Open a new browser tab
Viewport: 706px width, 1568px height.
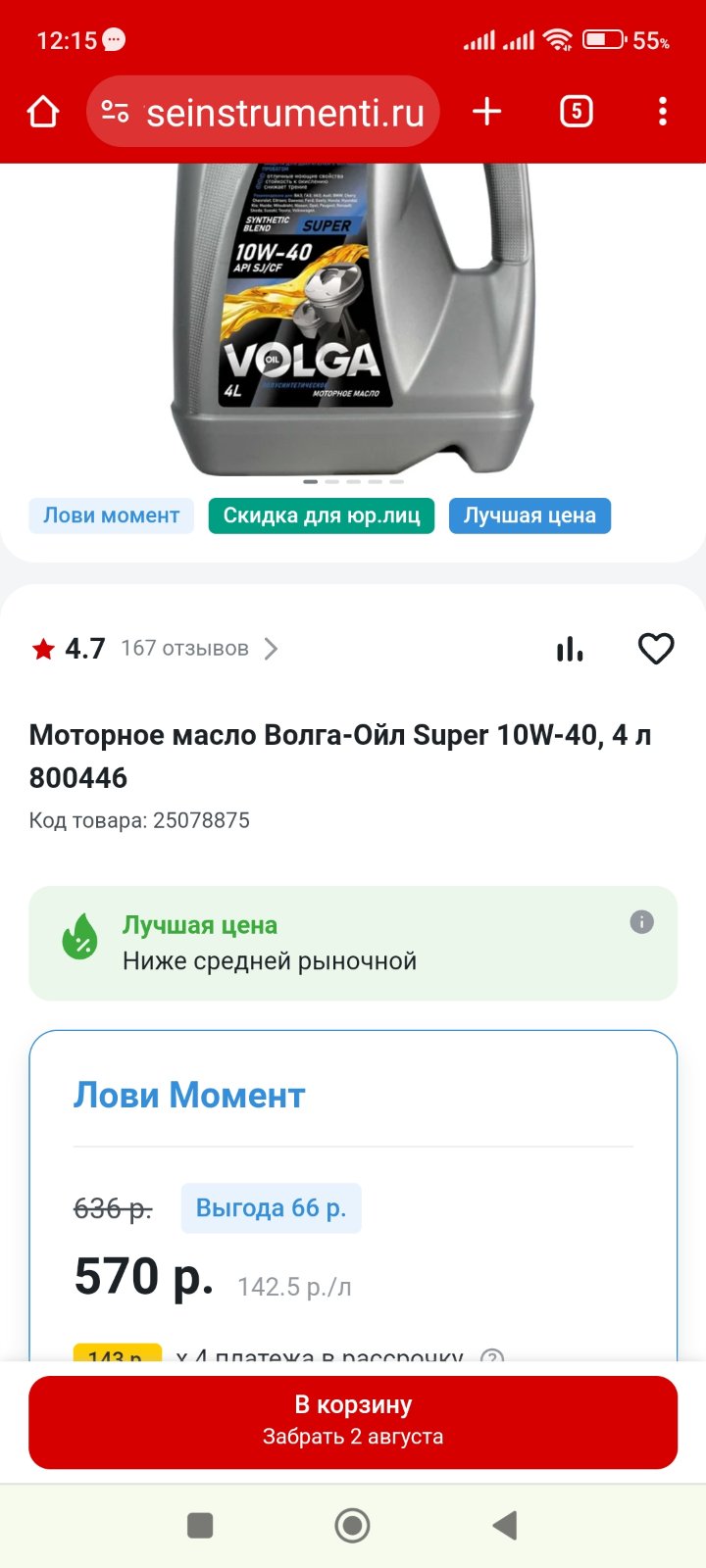(x=486, y=112)
